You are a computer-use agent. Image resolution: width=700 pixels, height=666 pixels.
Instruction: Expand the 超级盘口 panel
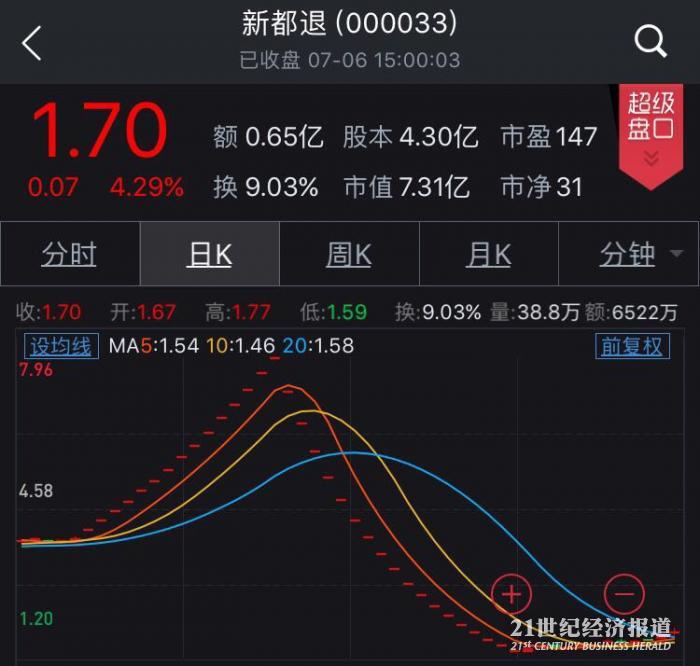point(651,133)
